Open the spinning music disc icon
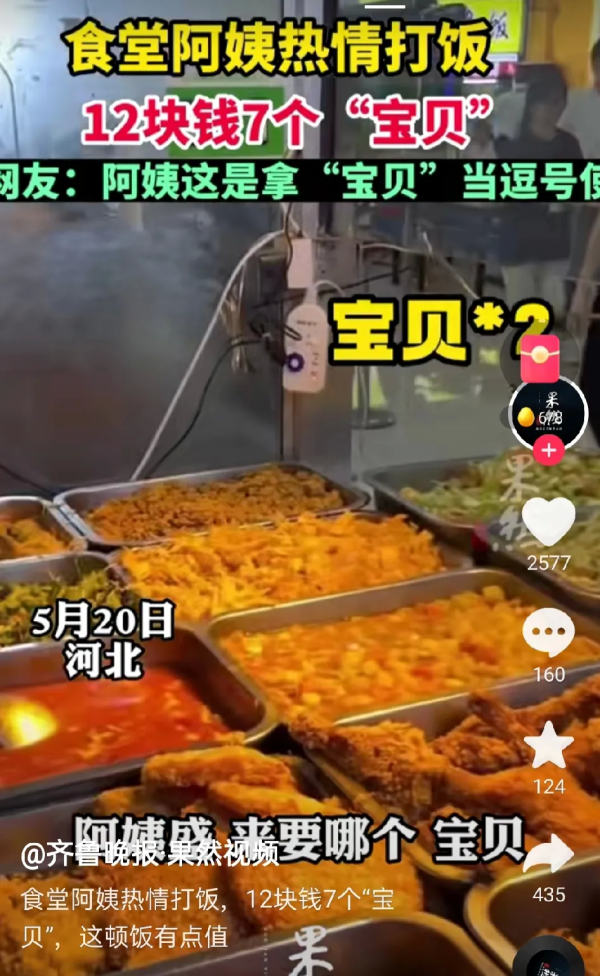The image size is (600, 976). pyautogui.click(x=550, y=958)
